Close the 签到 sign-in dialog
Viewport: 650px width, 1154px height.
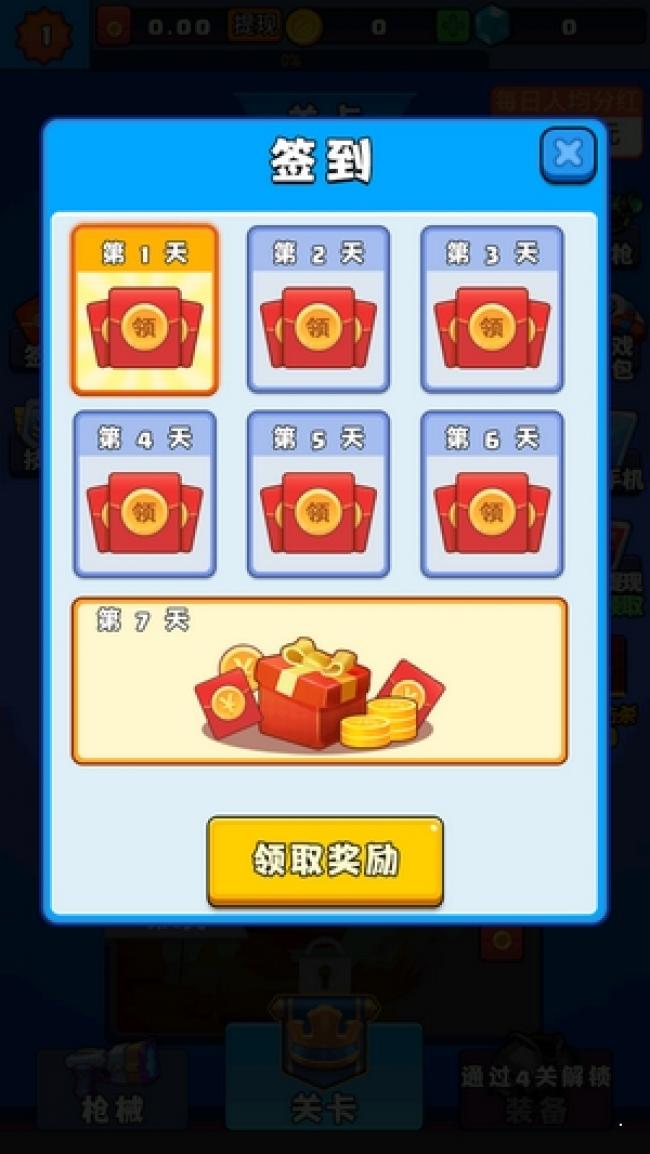click(568, 154)
